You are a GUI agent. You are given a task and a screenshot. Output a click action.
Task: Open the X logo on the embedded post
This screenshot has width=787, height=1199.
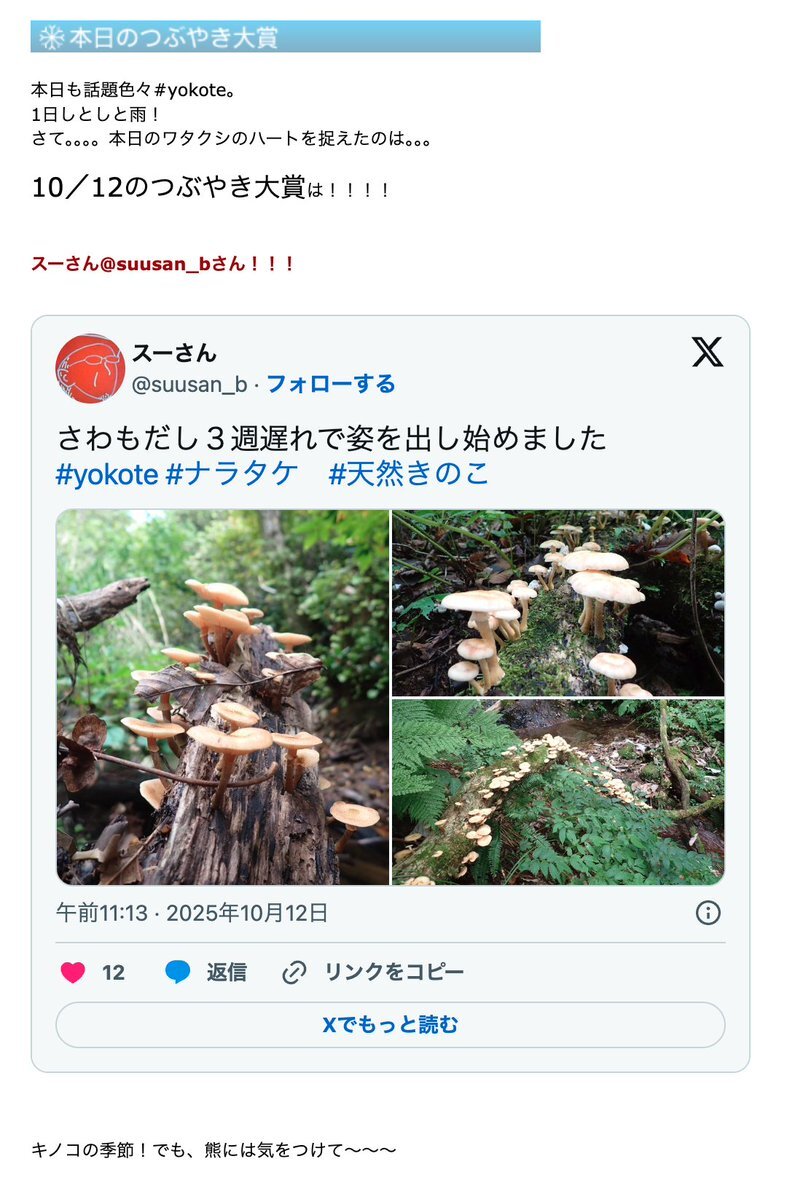707,352
